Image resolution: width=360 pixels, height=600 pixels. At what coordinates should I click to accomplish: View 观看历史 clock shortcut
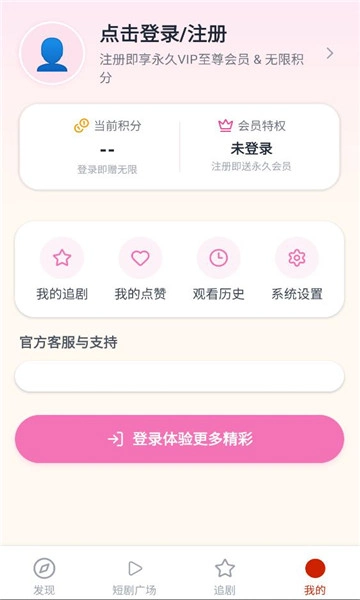[218, 269]
